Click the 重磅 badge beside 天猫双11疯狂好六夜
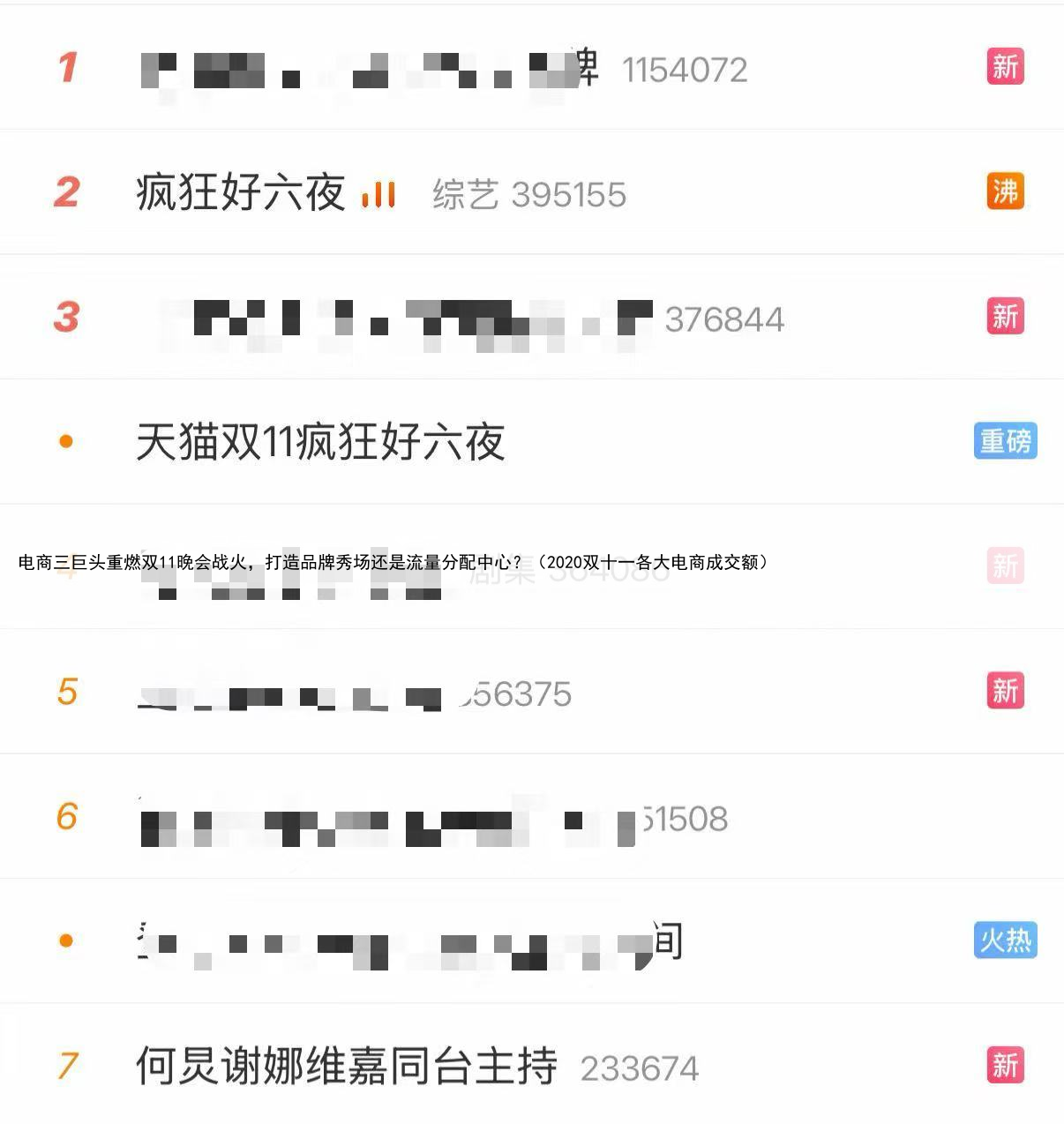 1004,442
